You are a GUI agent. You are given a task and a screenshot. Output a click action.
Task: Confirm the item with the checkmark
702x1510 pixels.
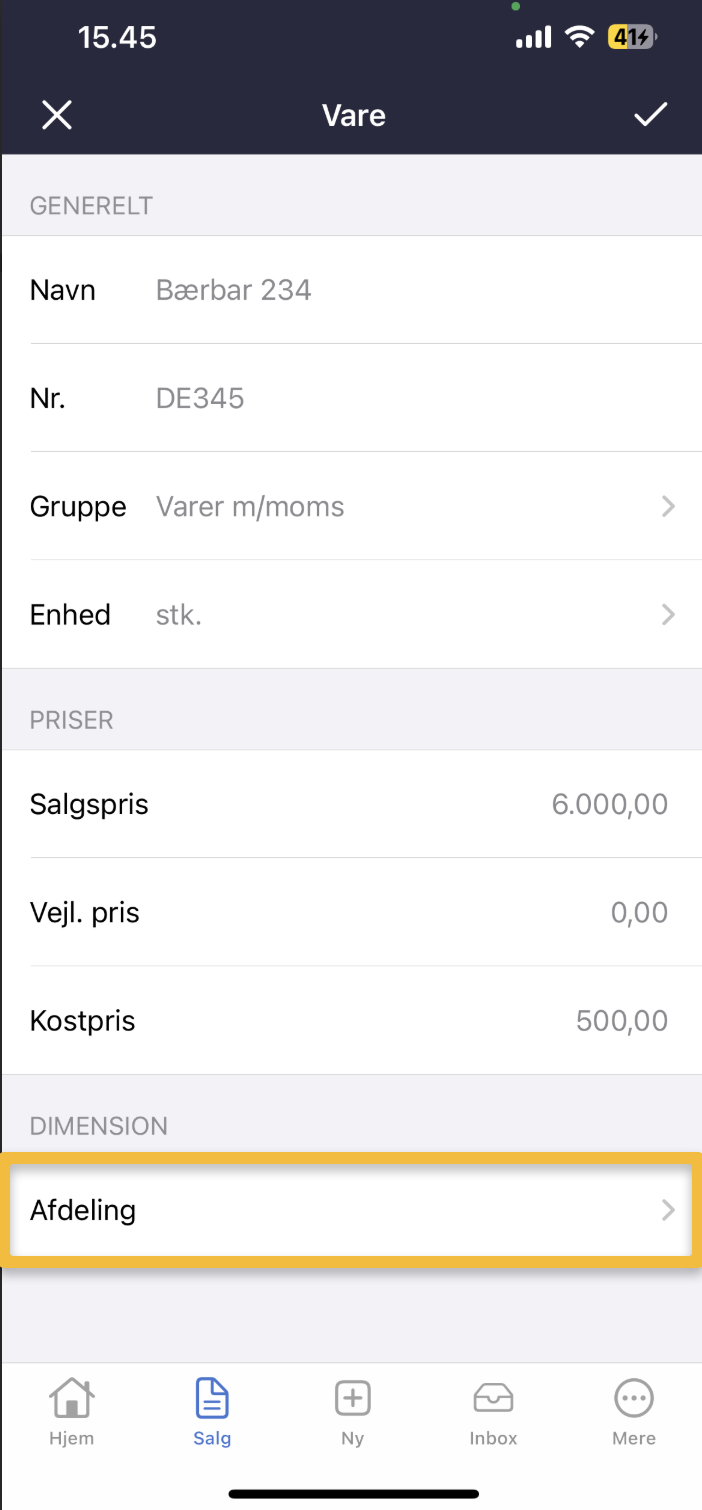click(x=650, y=115)
